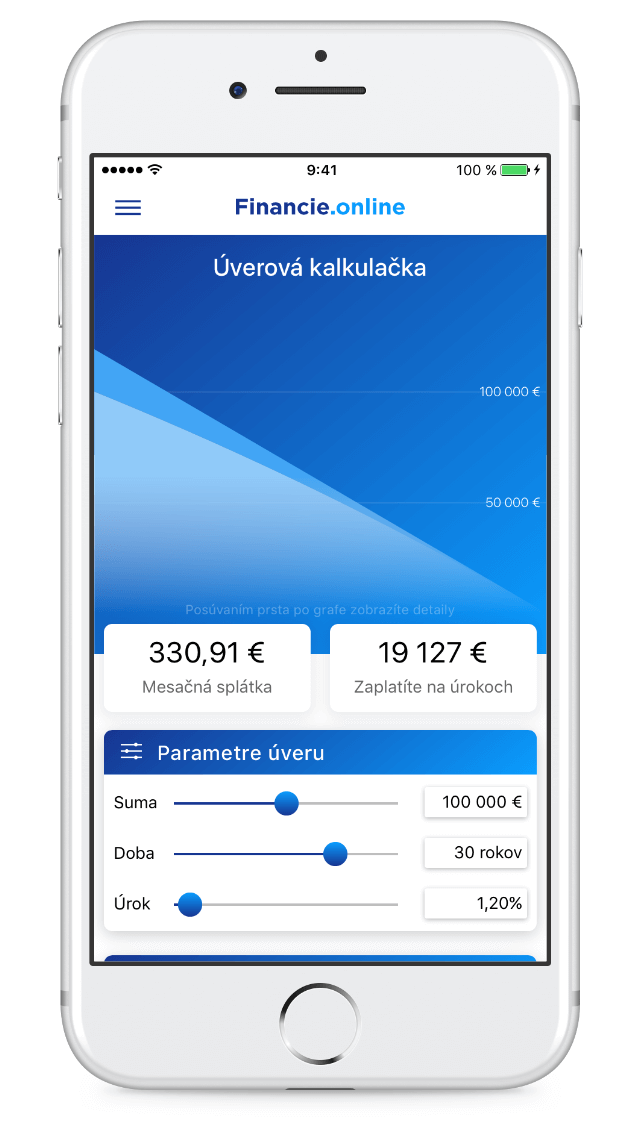Open the hamburger menu
Viewport: 640px width, 1137px height.
[128, 208]
